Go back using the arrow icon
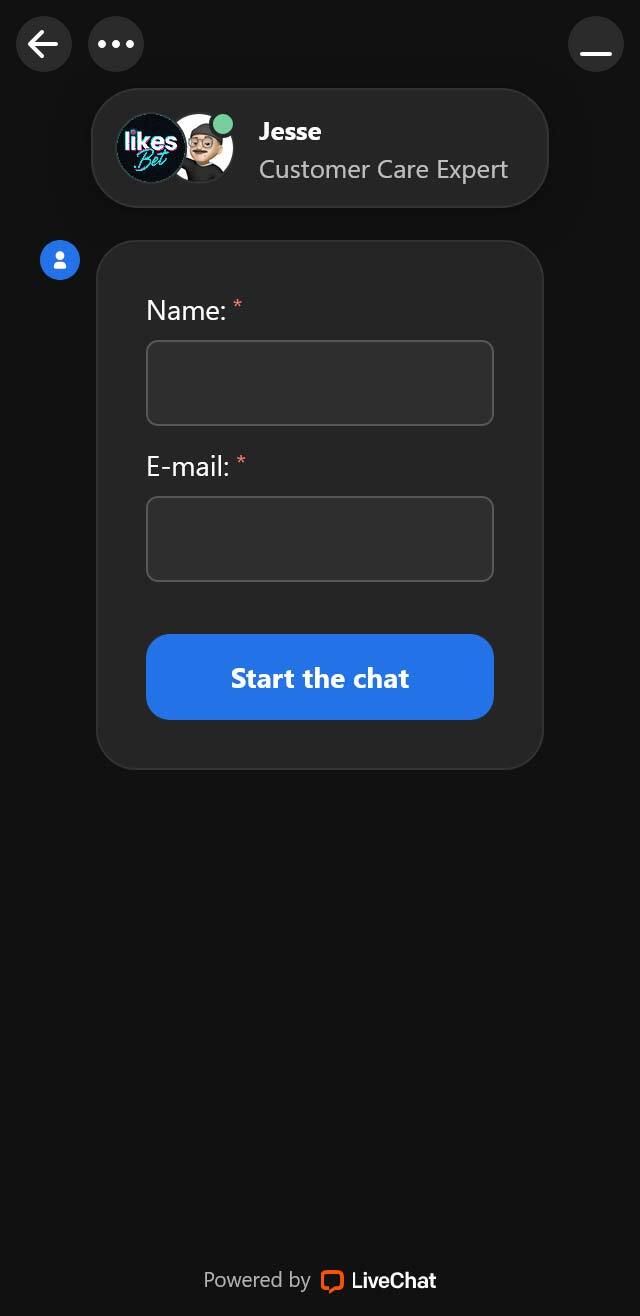Screen dimensions: 640x1316 (x=44, y=44)
